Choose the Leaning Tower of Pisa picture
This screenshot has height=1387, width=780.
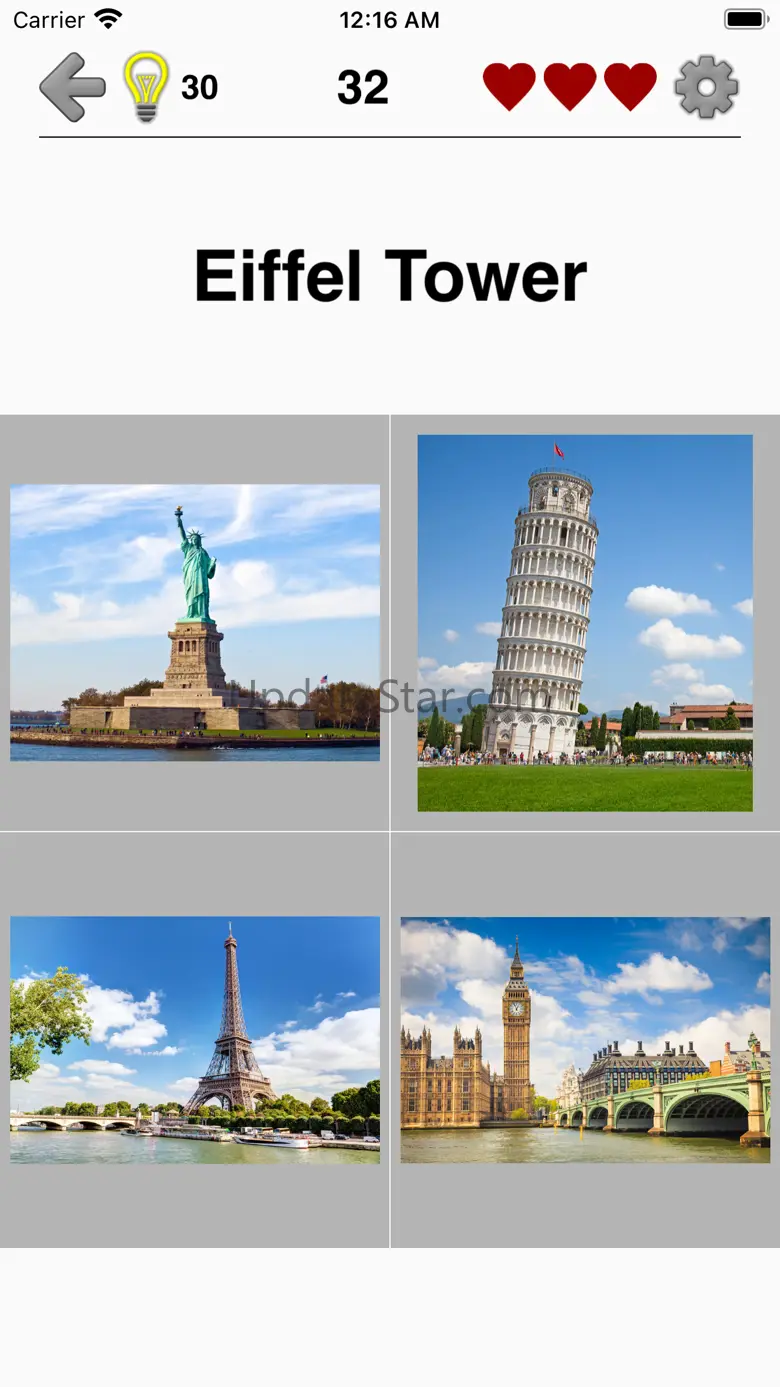585,623
